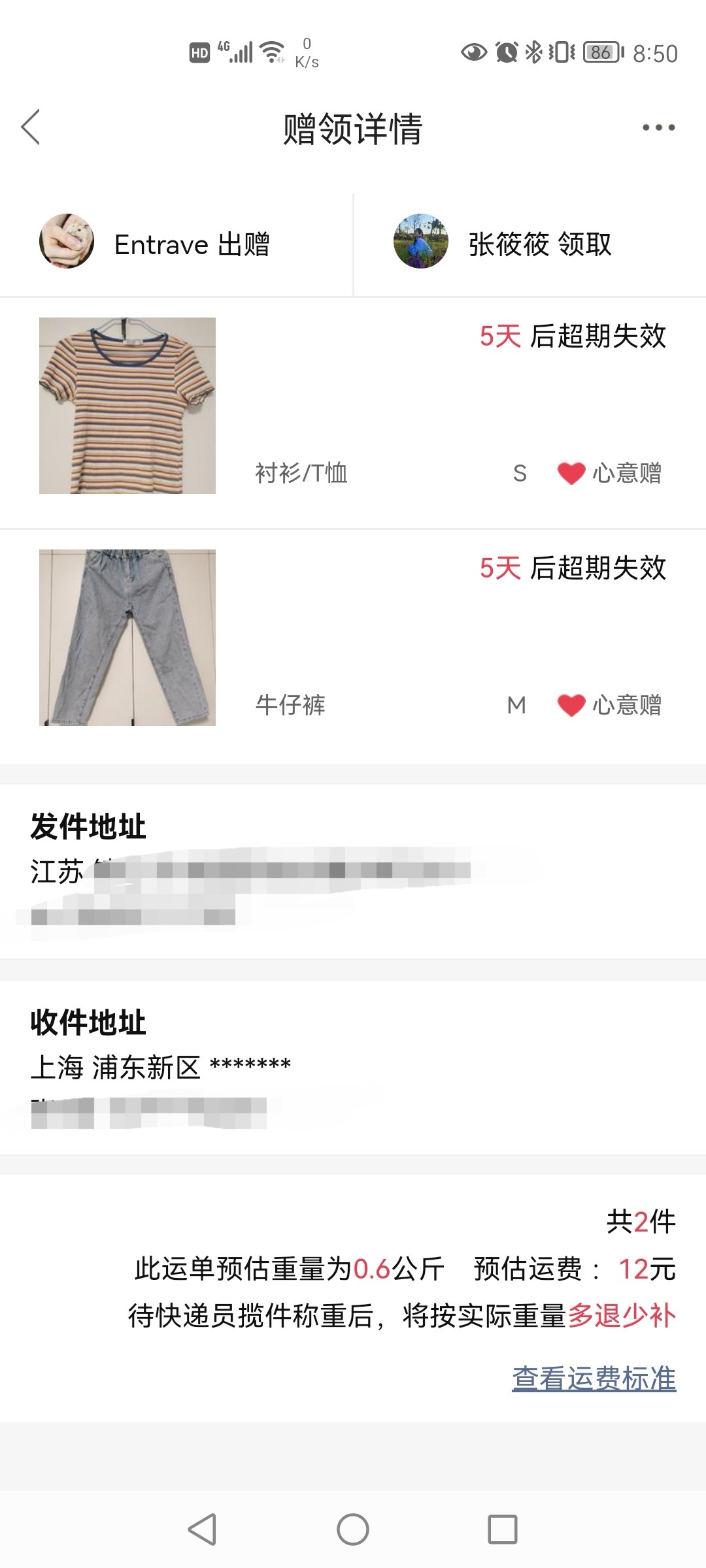
Task: Go back from the 赠领详情 page
Action: [x=31, y=127]
